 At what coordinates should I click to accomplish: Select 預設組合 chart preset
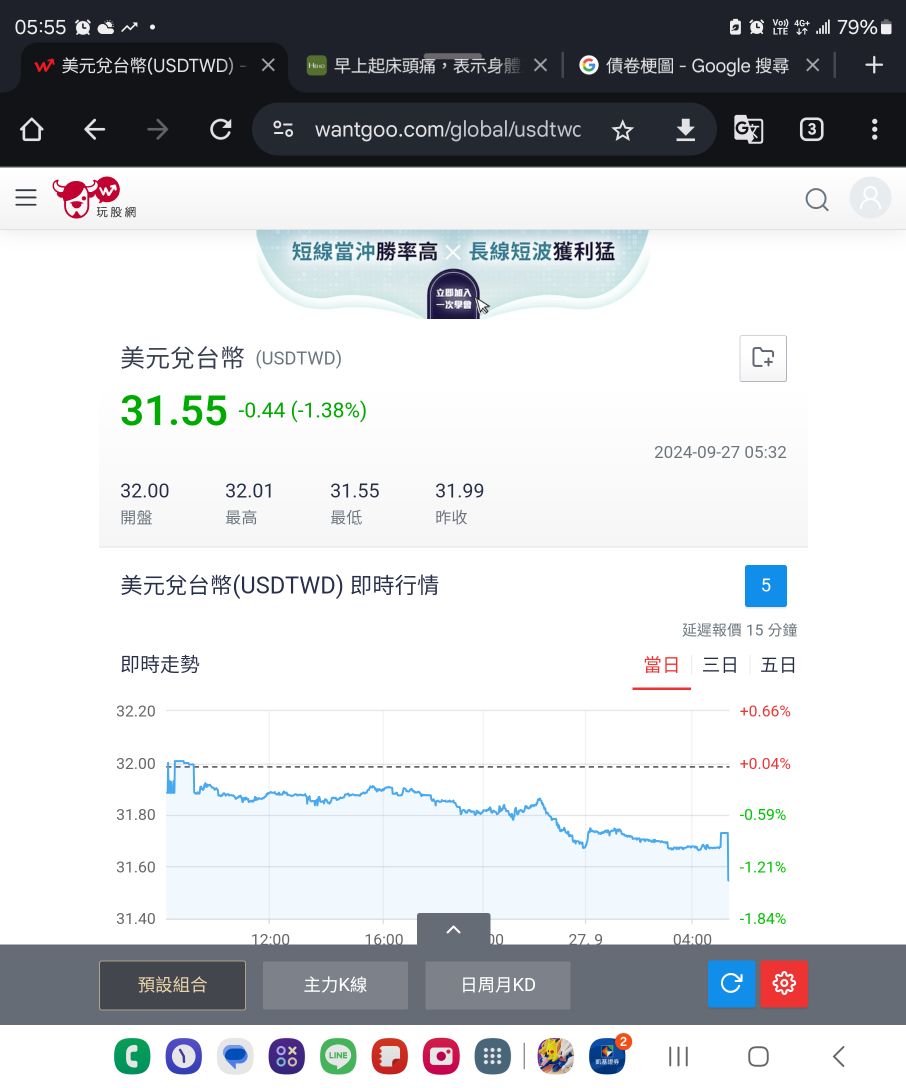pyautogui.click(x=172, y=985)
